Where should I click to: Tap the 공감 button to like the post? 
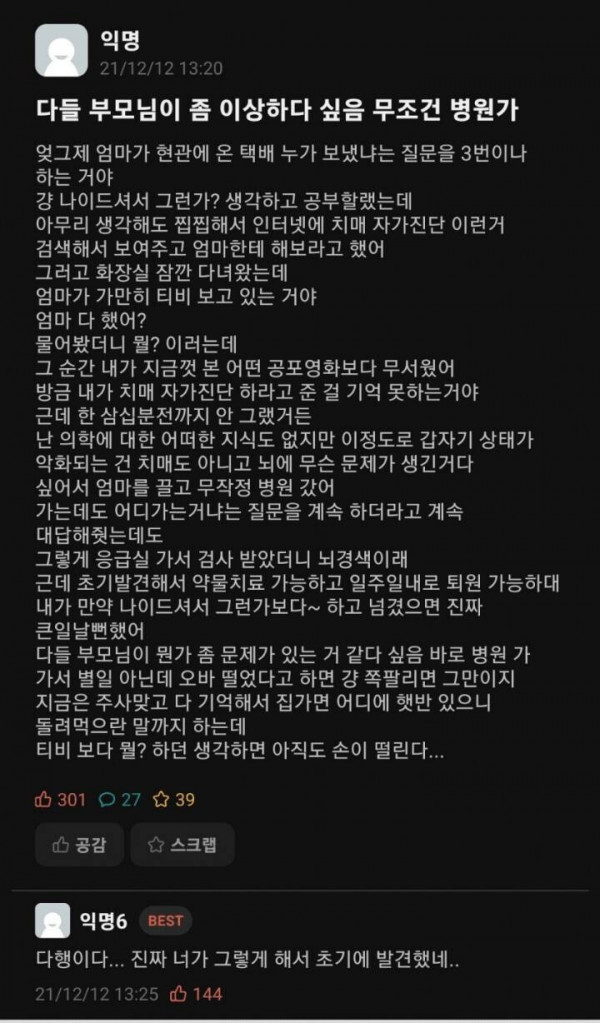(79, 844)
